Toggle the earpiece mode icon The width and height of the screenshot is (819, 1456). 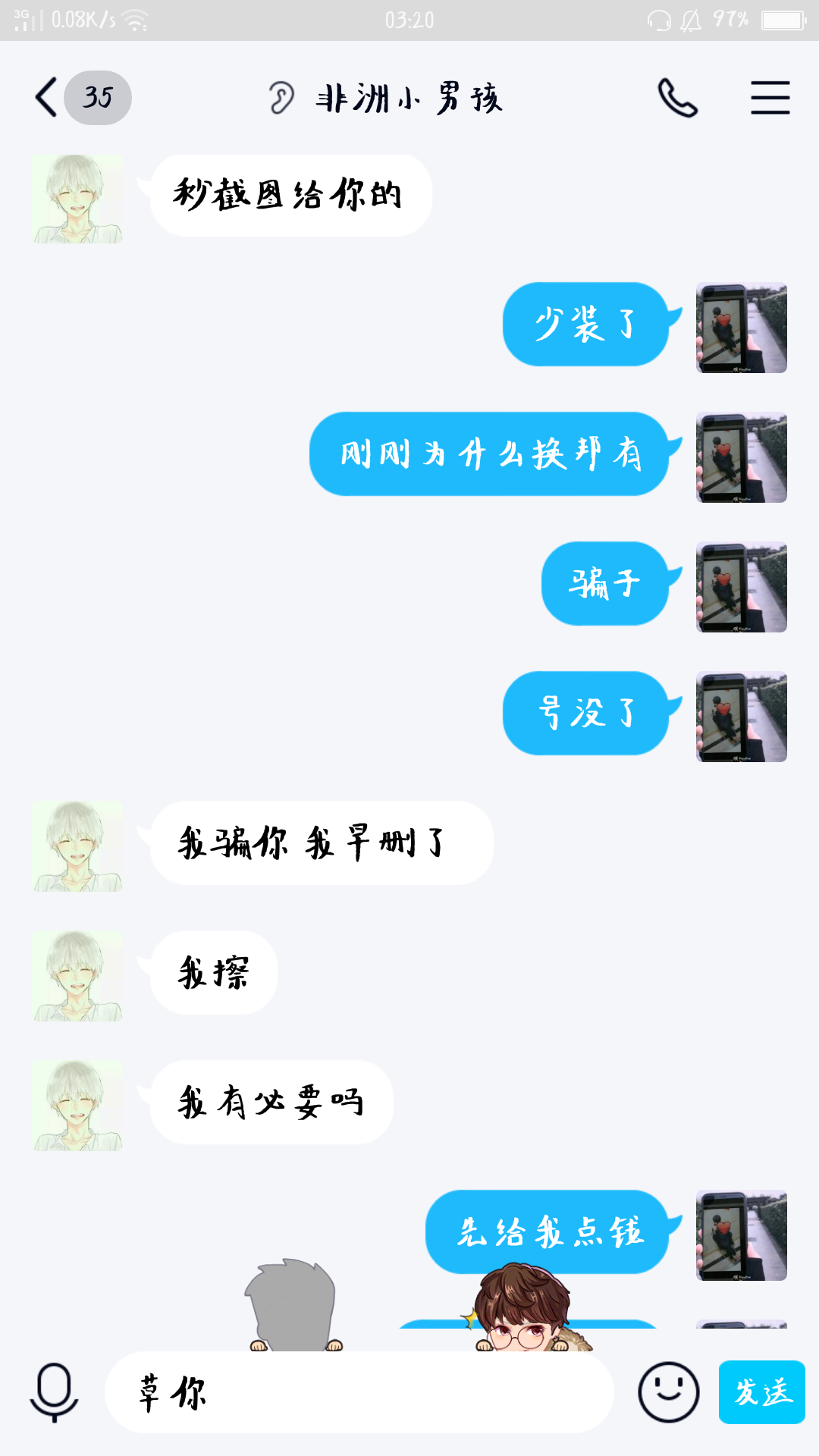281,98
